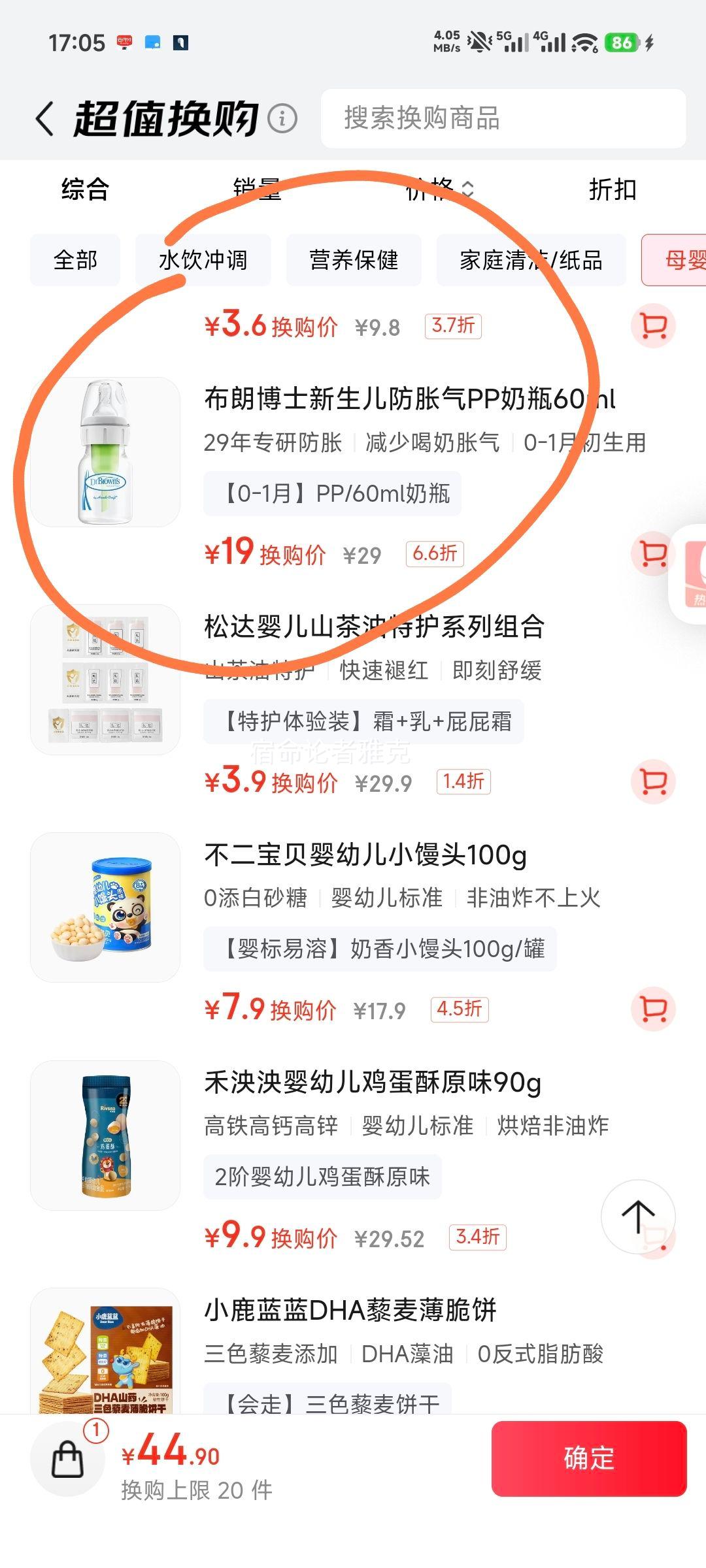This screenshot has width=706, height=1568.
Task: Tap the battery indicator showing 86
Action: pos(623,43)
